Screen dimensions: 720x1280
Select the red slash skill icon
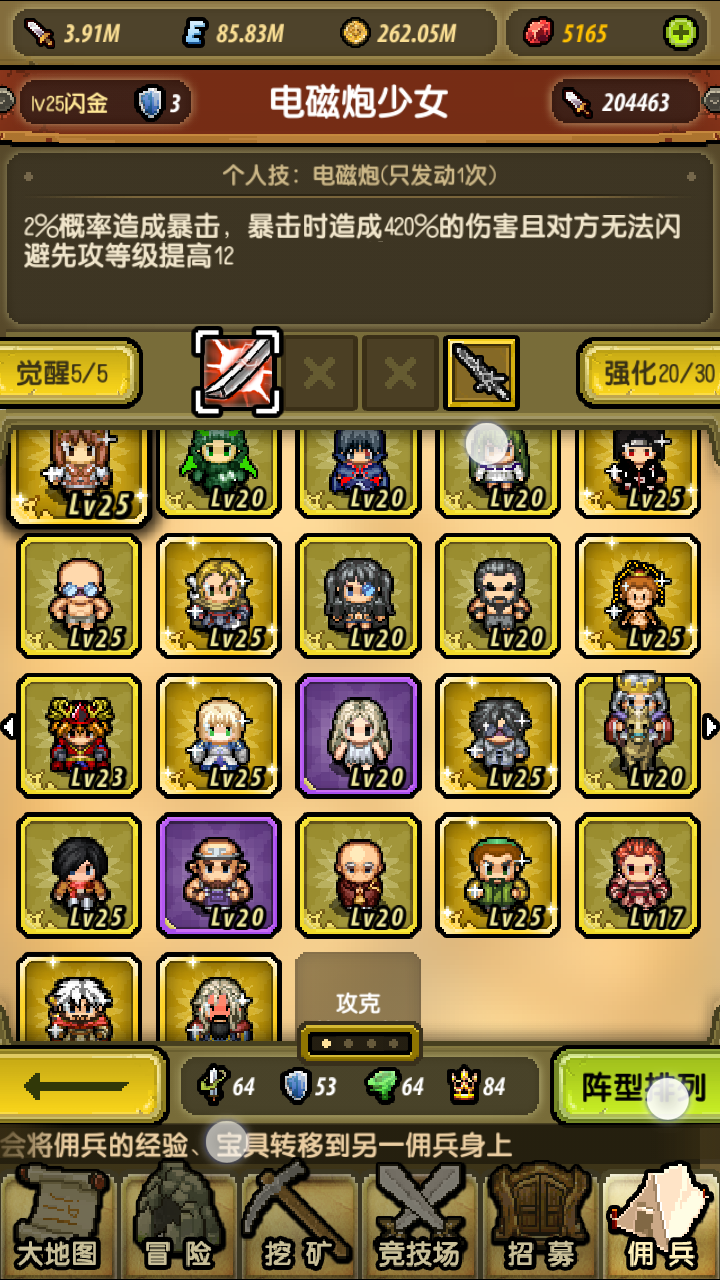[x=238, y=371]
